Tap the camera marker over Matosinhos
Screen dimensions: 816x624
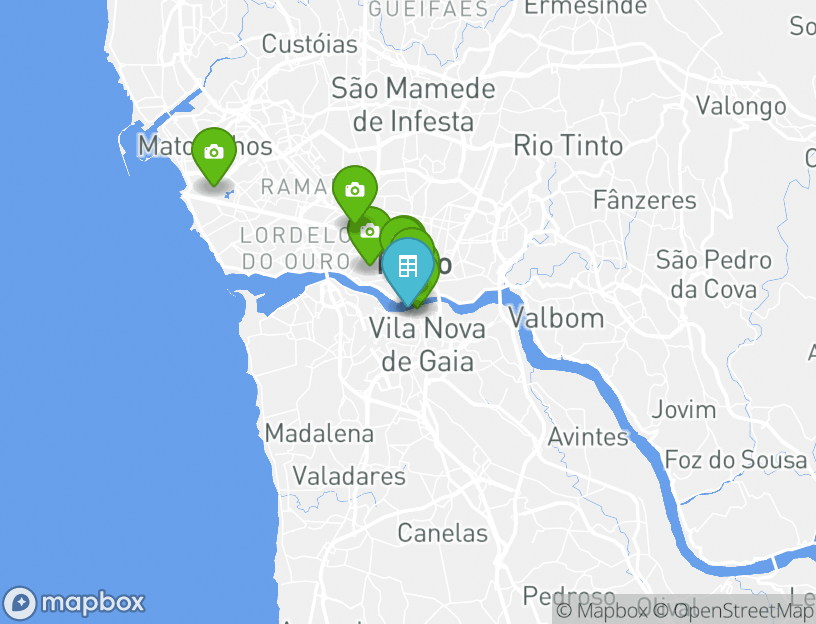click(213, 153)
